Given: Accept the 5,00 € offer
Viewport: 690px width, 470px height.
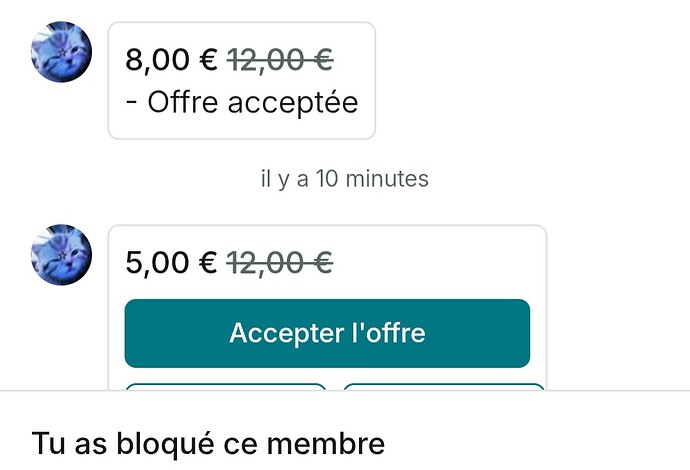Looking at the screenshot, I should coord(327,333).
